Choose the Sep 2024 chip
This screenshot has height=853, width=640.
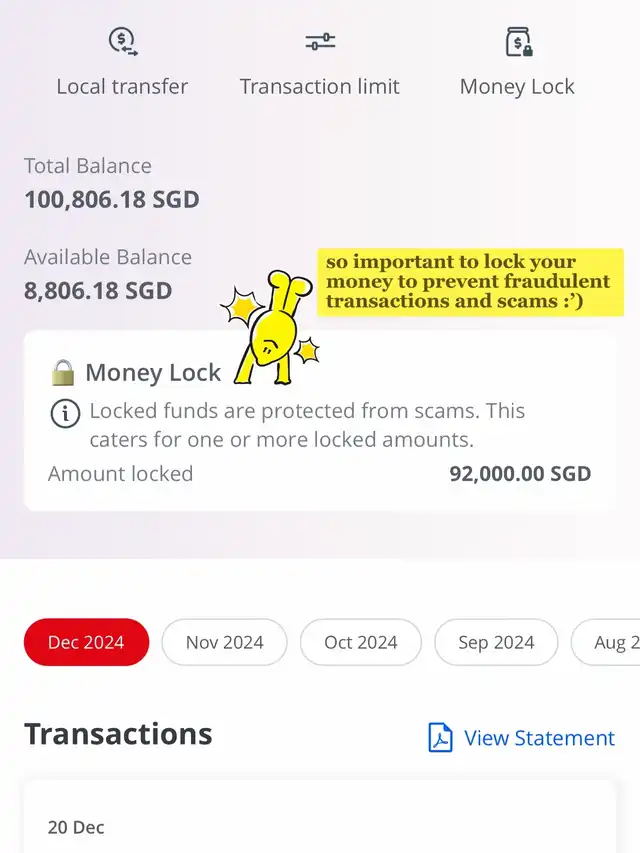(496, 642)
